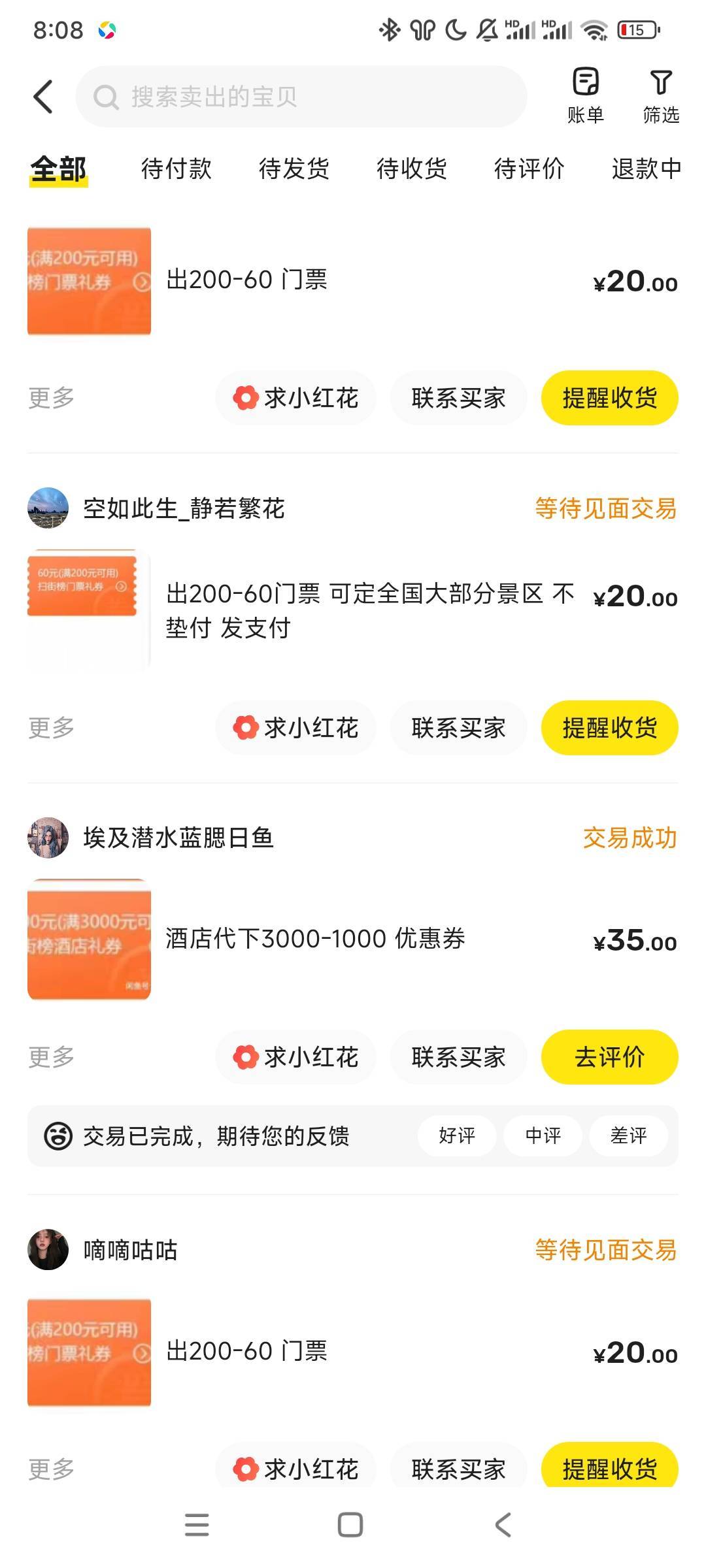View the 退款中 tab

click(x=646, y=169)
